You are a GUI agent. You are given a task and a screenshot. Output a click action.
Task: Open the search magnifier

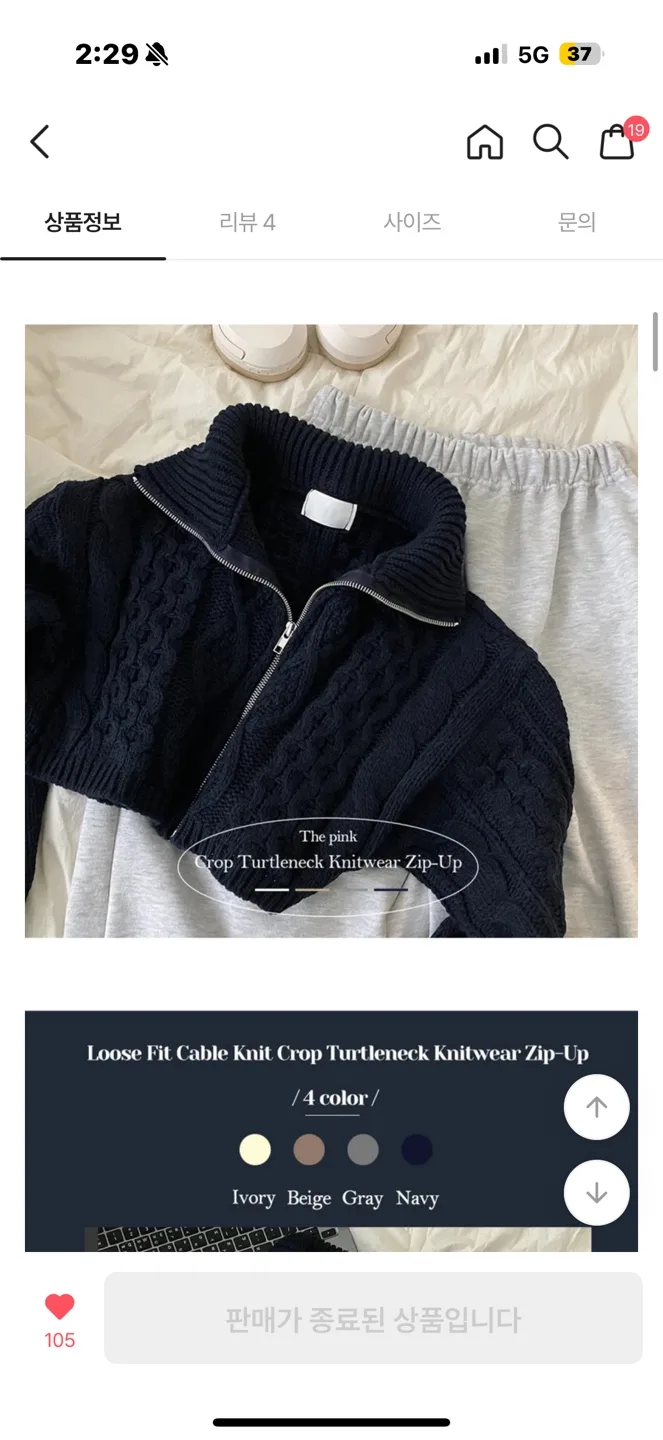tap(550, 142)
